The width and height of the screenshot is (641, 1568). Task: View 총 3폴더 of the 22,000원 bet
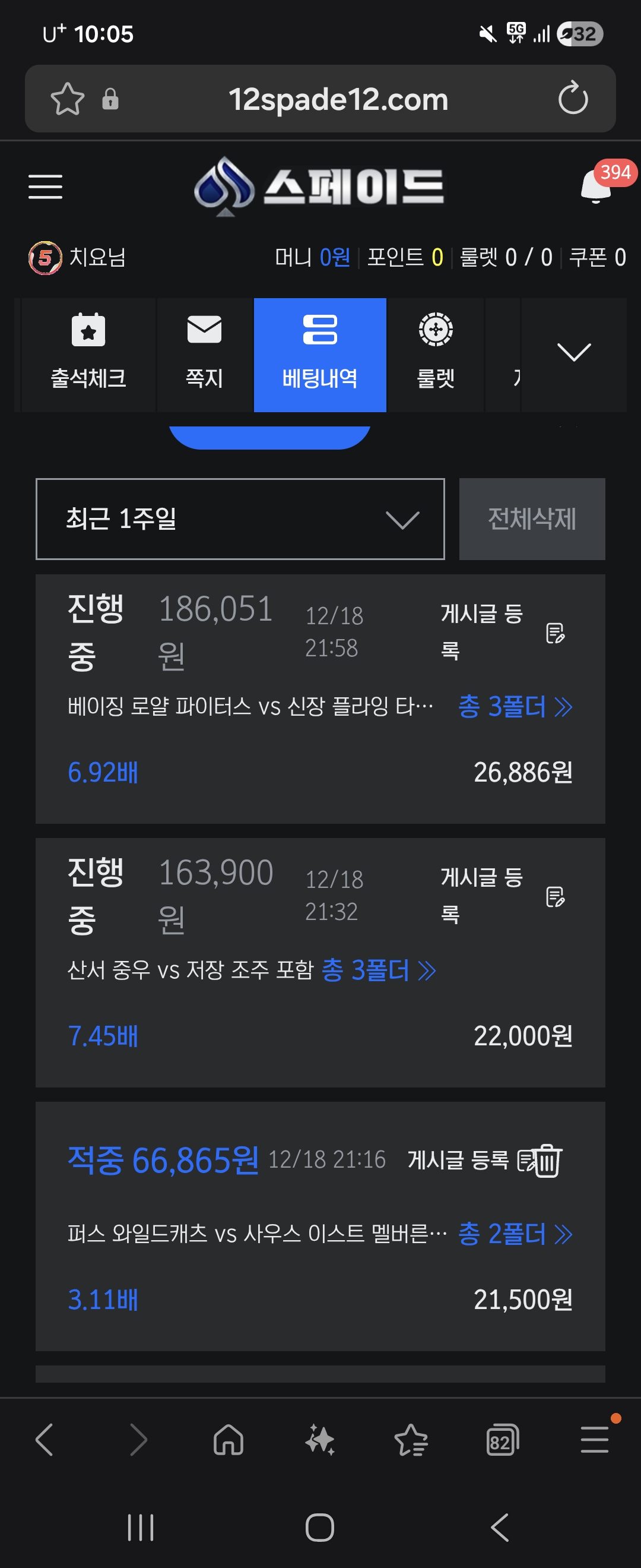tap(378, 970)
